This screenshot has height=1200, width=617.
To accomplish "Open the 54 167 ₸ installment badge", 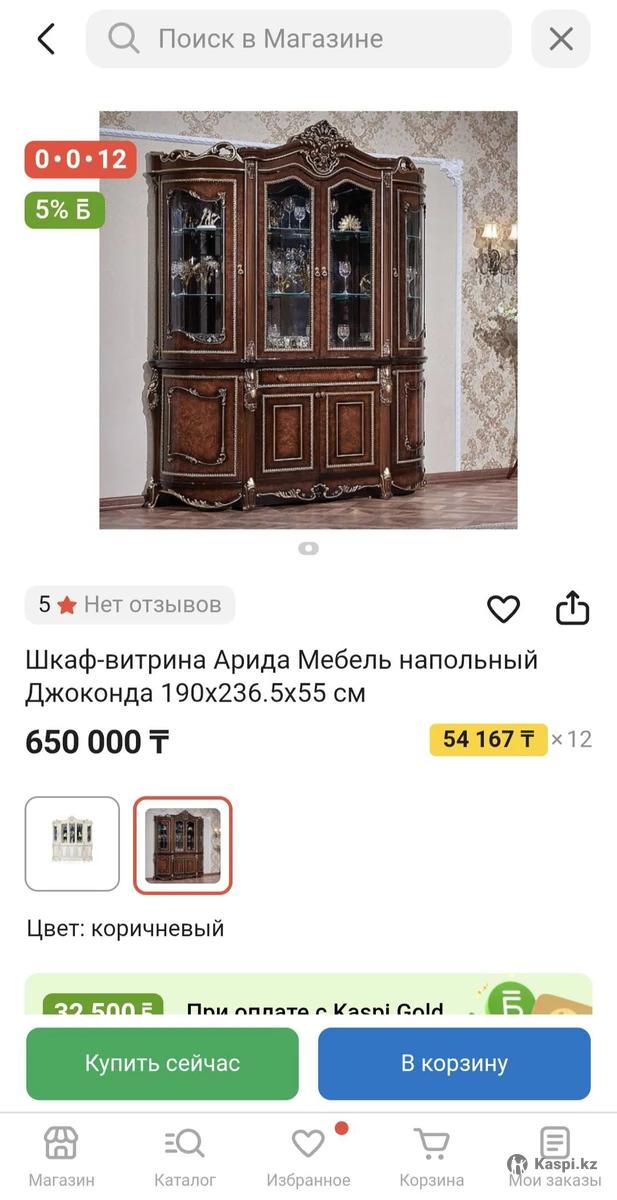I will [x=488, y=740].
